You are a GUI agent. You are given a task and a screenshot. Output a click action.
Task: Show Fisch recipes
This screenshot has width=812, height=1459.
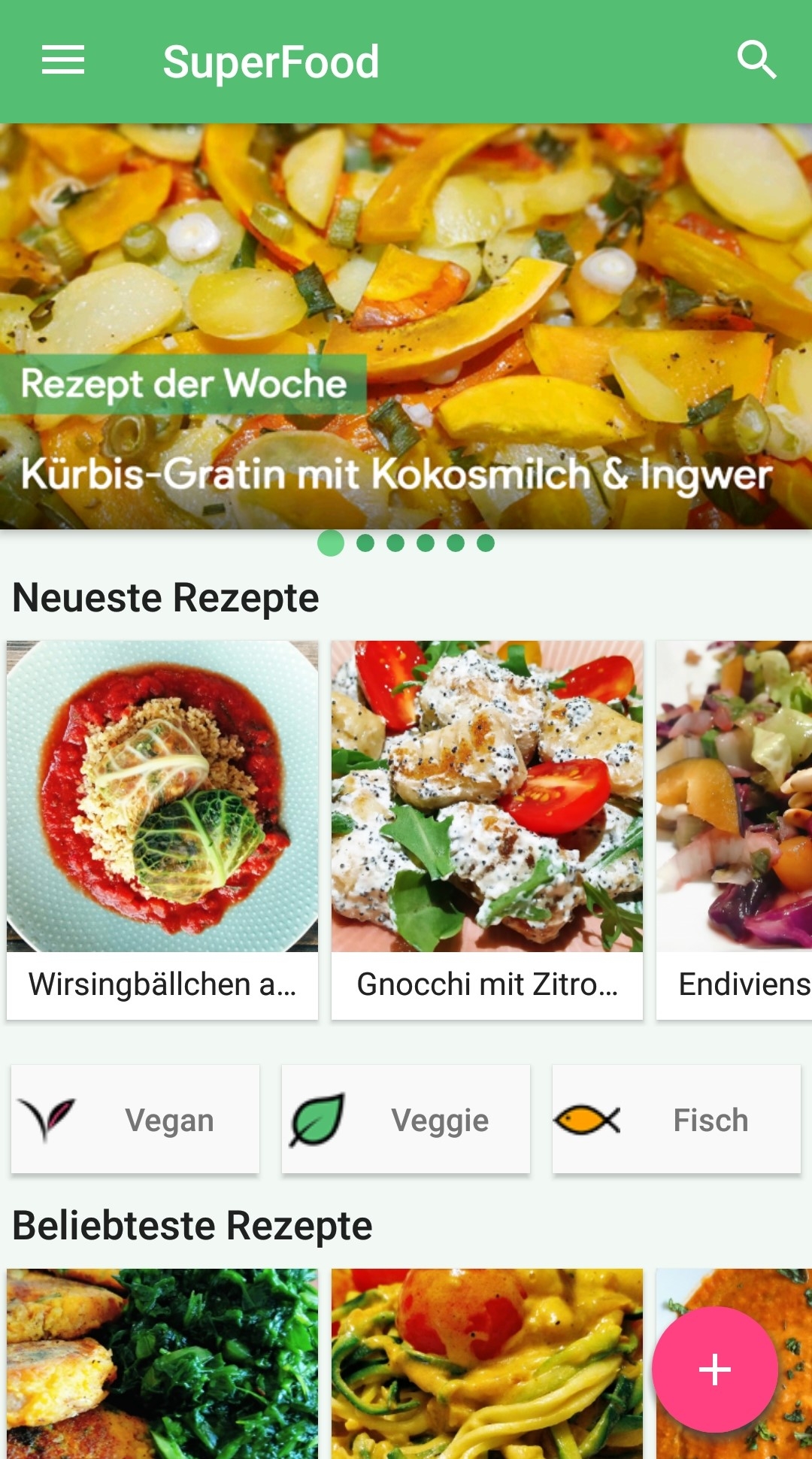[x=677, y=1119]
